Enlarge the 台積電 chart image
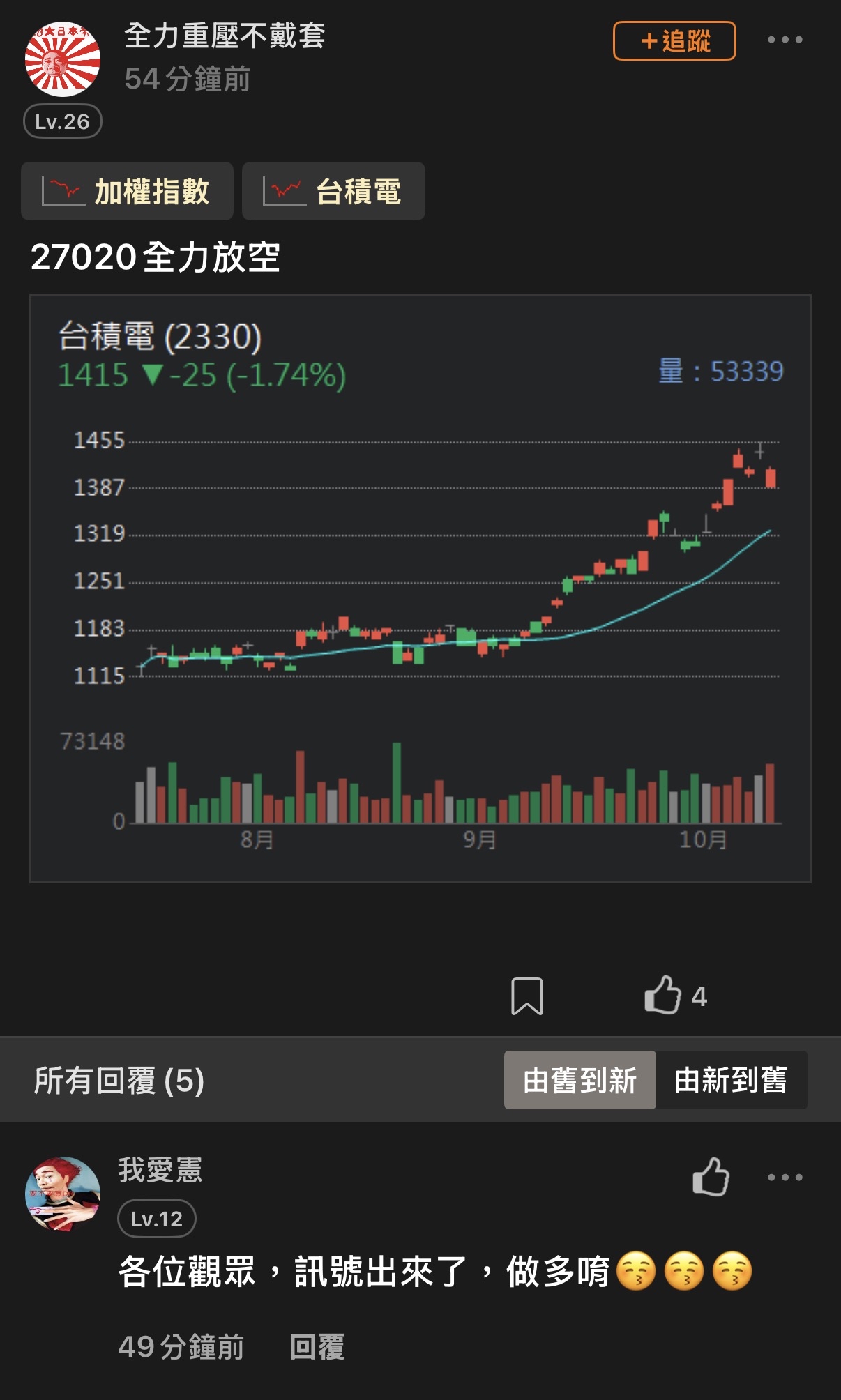This screenshot has width=841, height=1400. point(420,588)
